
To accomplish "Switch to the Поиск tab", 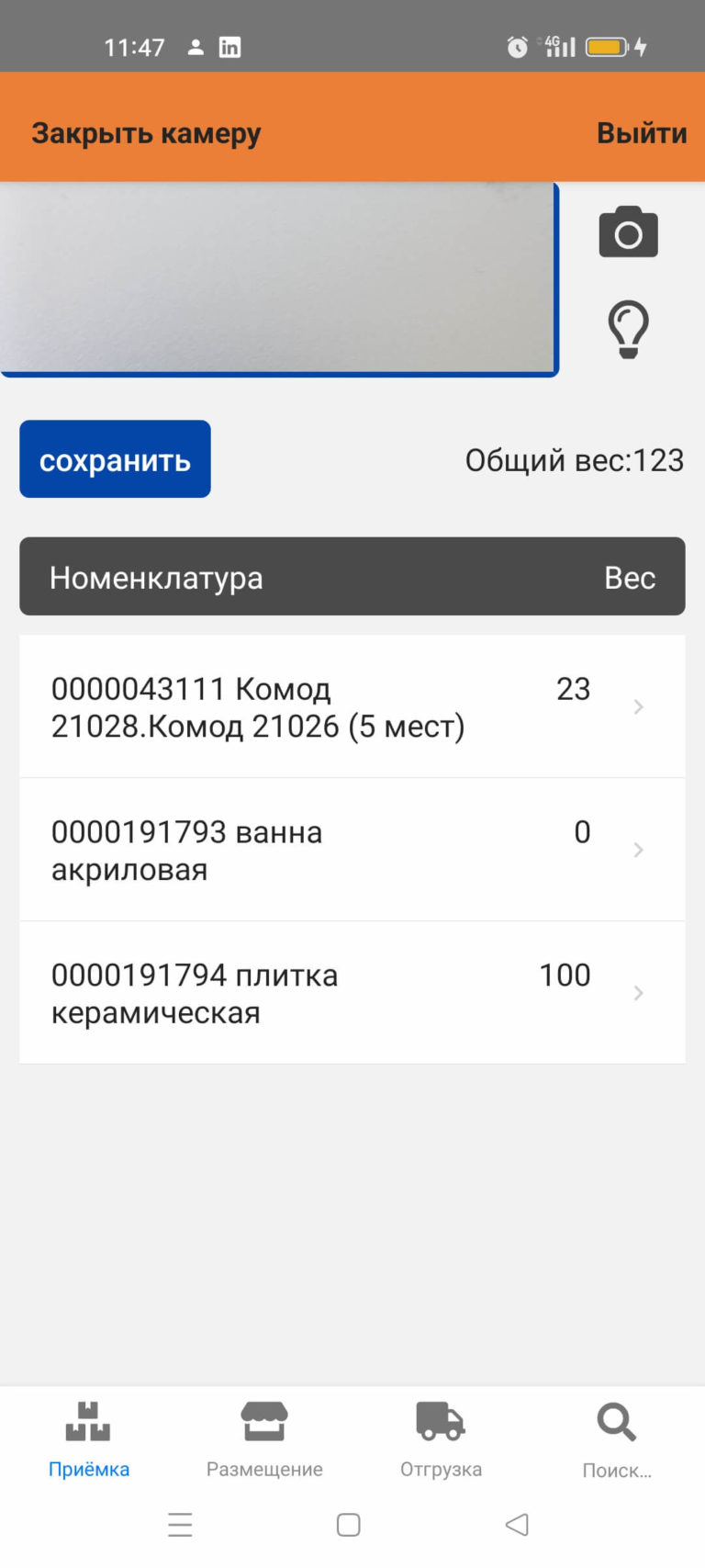I will (617, 1438).
